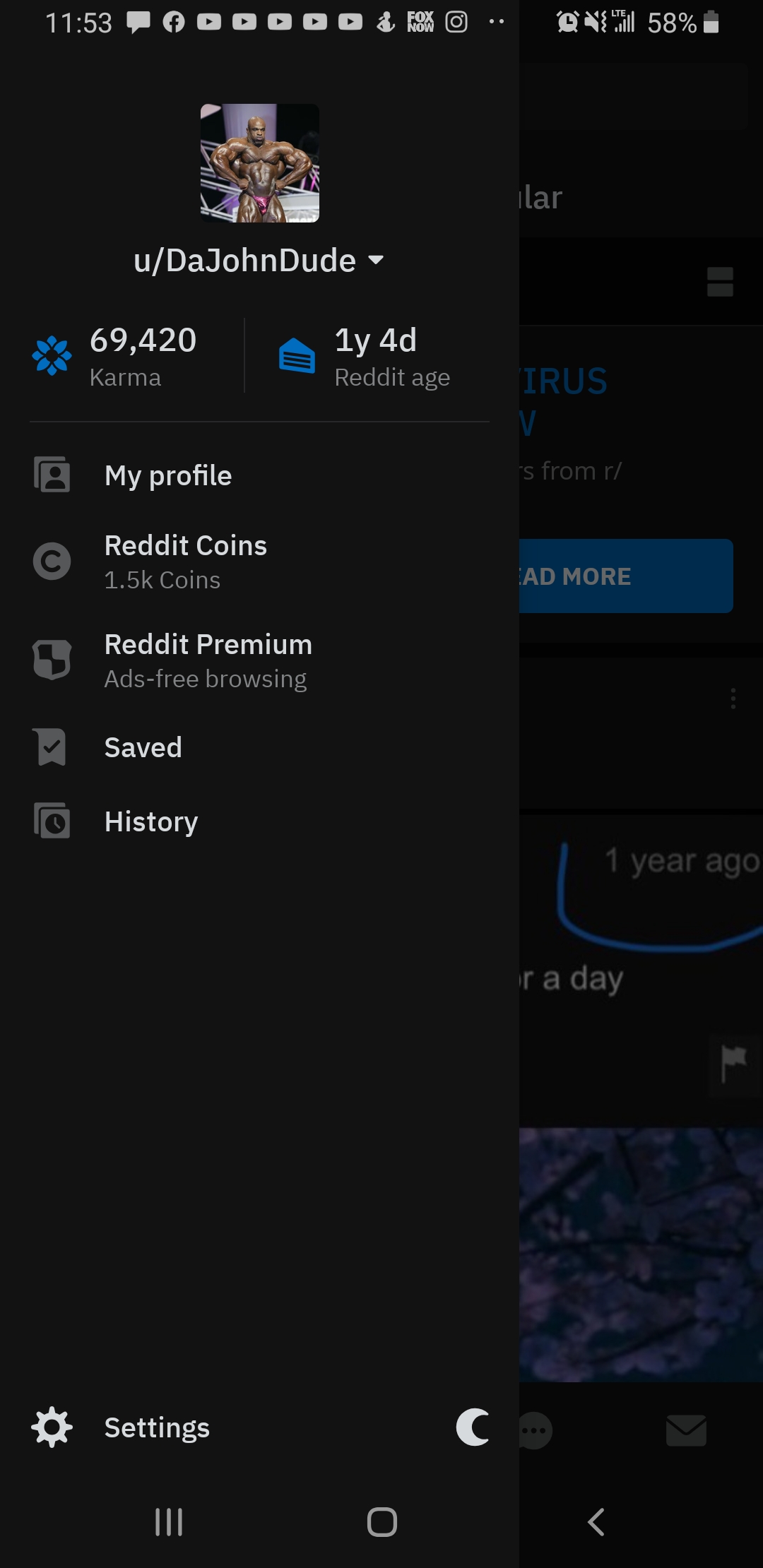
Task: Go to the home screen
Action: pos(381,1522)
